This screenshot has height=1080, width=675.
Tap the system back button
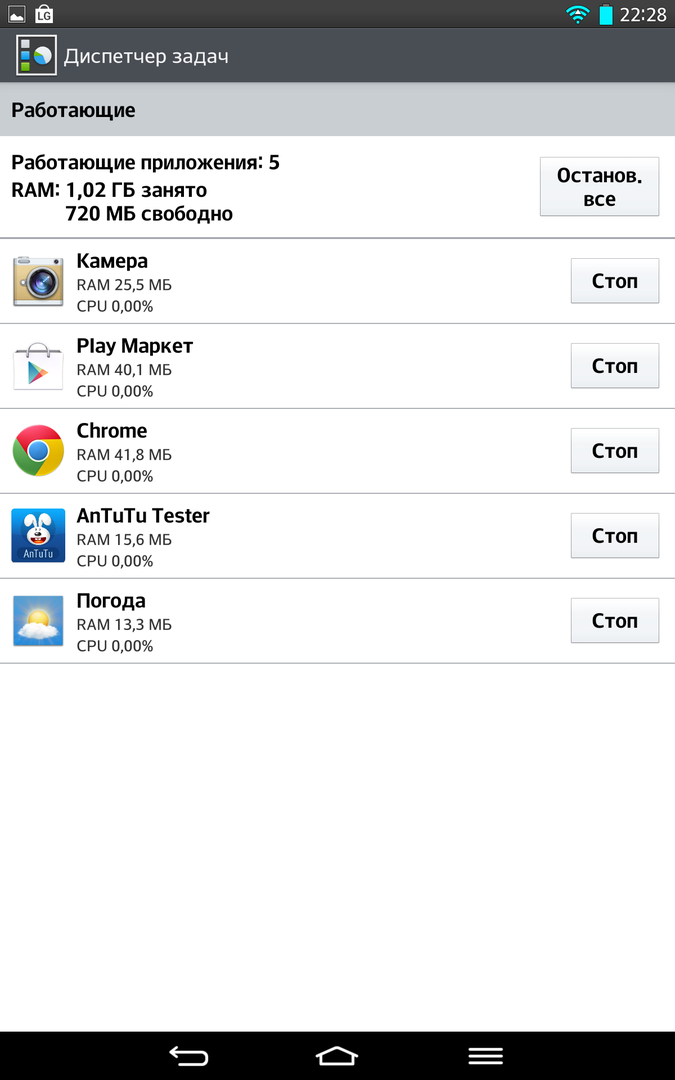[188, 1056]
